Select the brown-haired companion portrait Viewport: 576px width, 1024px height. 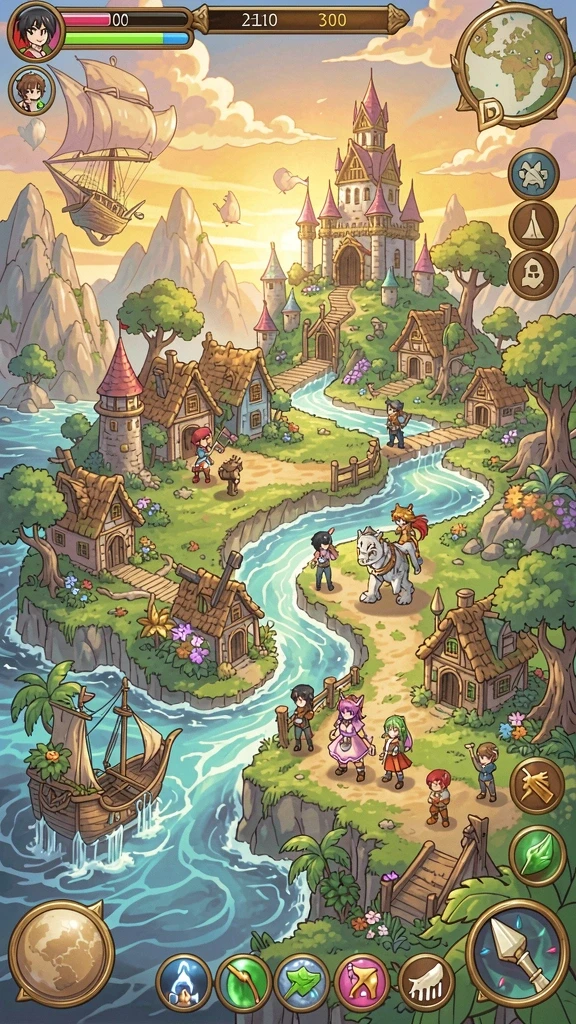[31, 90]
